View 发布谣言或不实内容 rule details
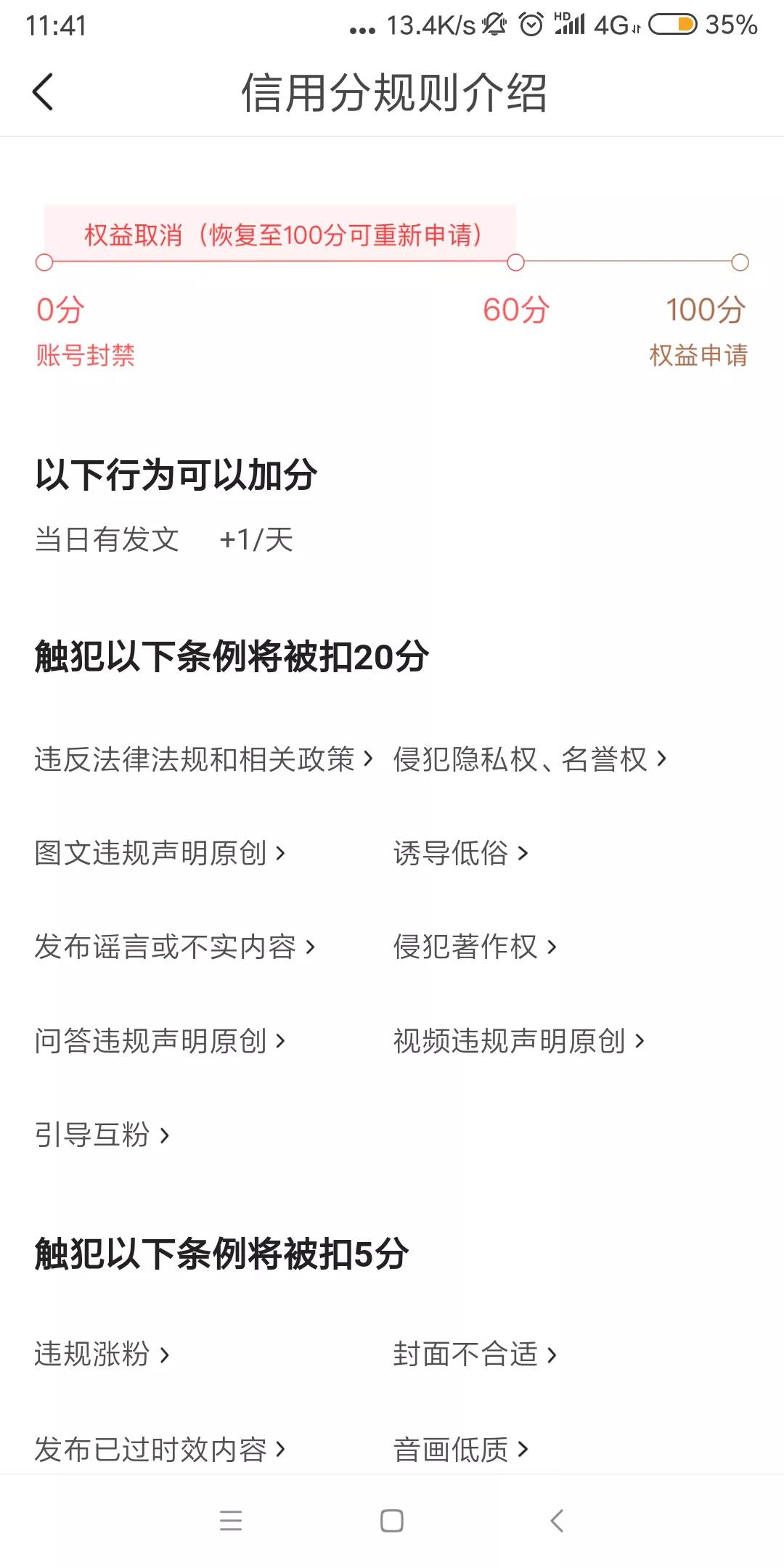 tap(174, 947)
